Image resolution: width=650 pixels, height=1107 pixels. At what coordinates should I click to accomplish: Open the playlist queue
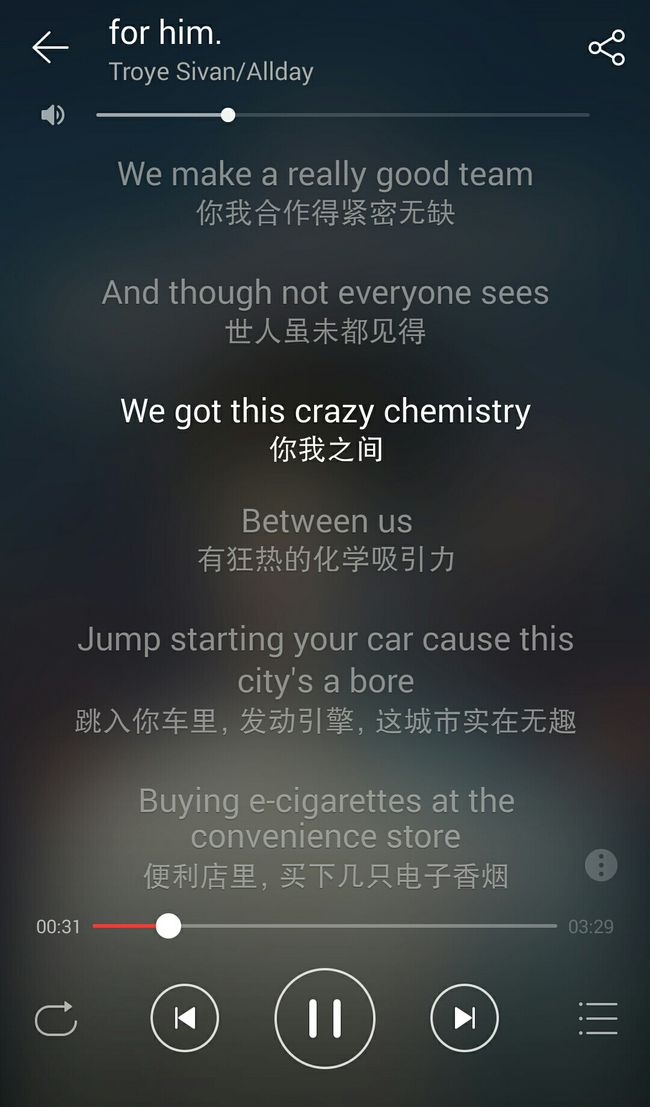tap(598, 1019)
